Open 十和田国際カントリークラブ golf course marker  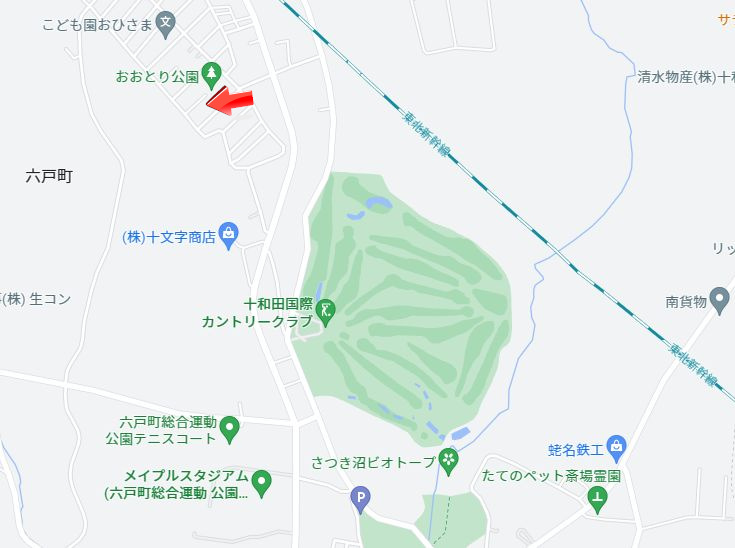[x=326, y=310]
